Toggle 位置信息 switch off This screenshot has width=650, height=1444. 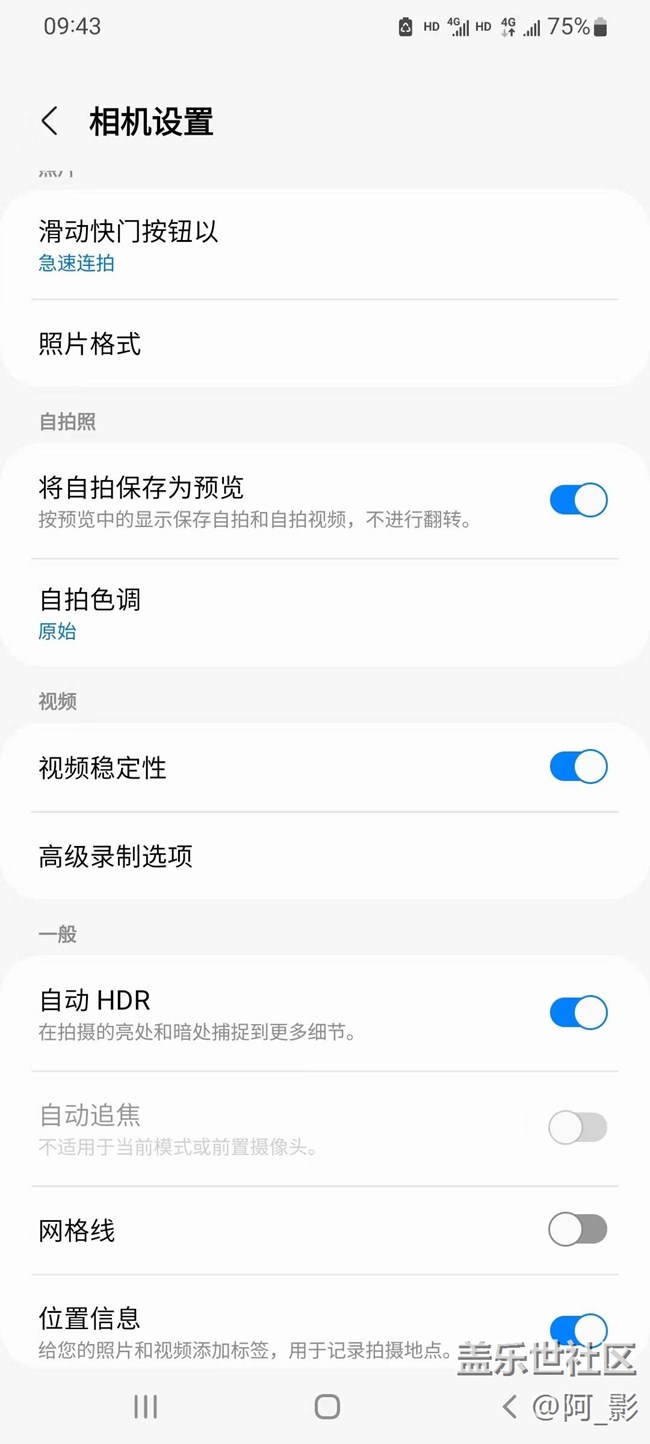click(x=578, y=1329)
